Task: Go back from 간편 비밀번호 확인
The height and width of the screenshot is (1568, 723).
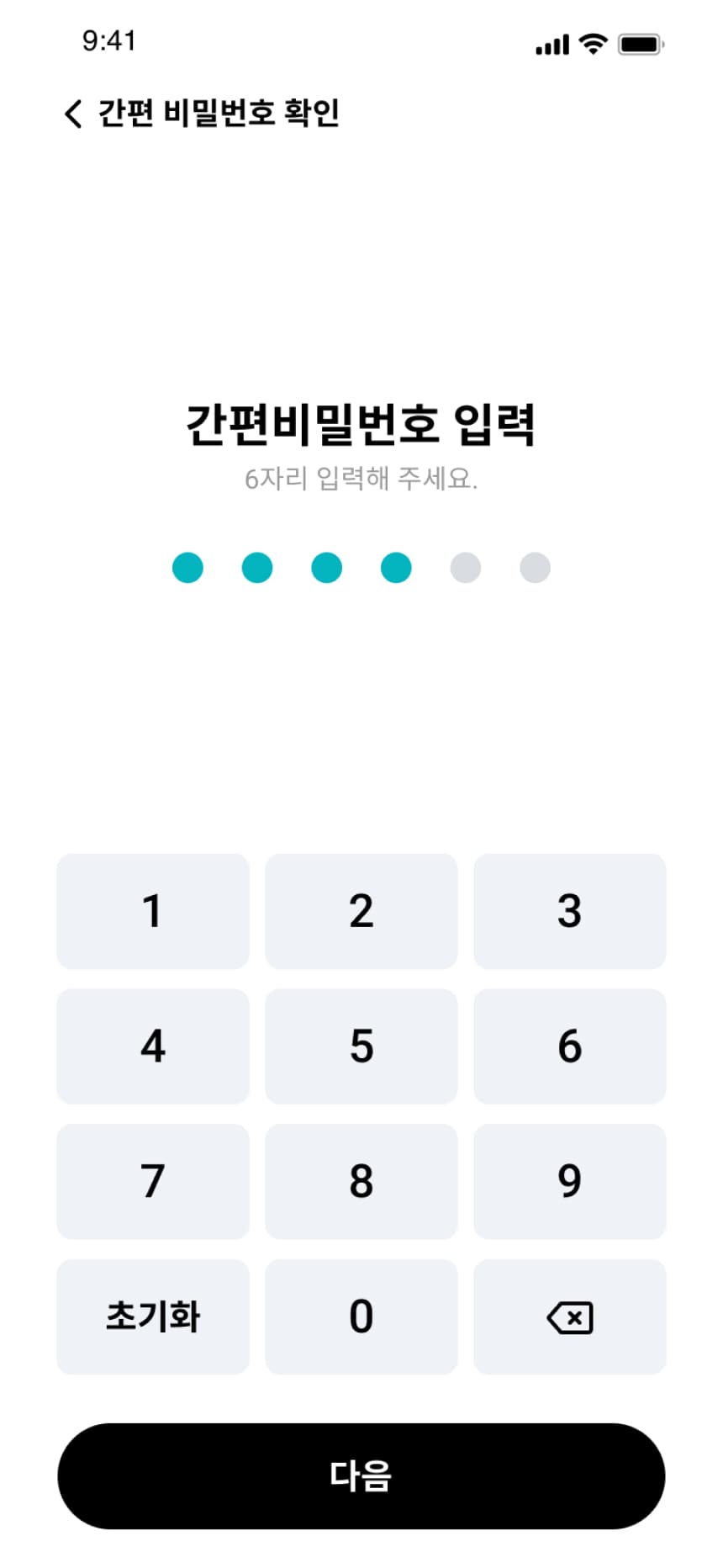Action: tap(73, 114)
